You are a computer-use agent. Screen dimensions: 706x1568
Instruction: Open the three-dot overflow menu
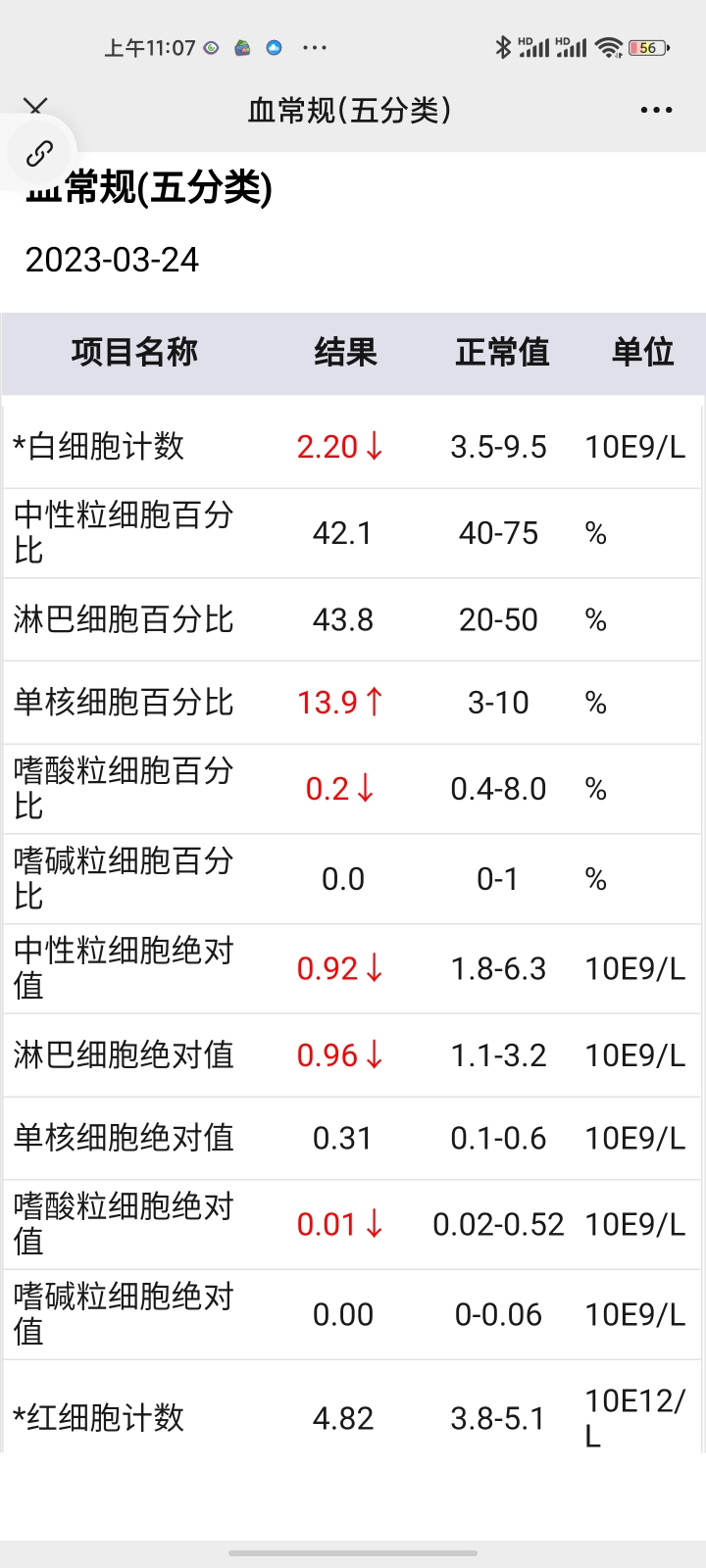pyautogui.click(x=656, y=110)
